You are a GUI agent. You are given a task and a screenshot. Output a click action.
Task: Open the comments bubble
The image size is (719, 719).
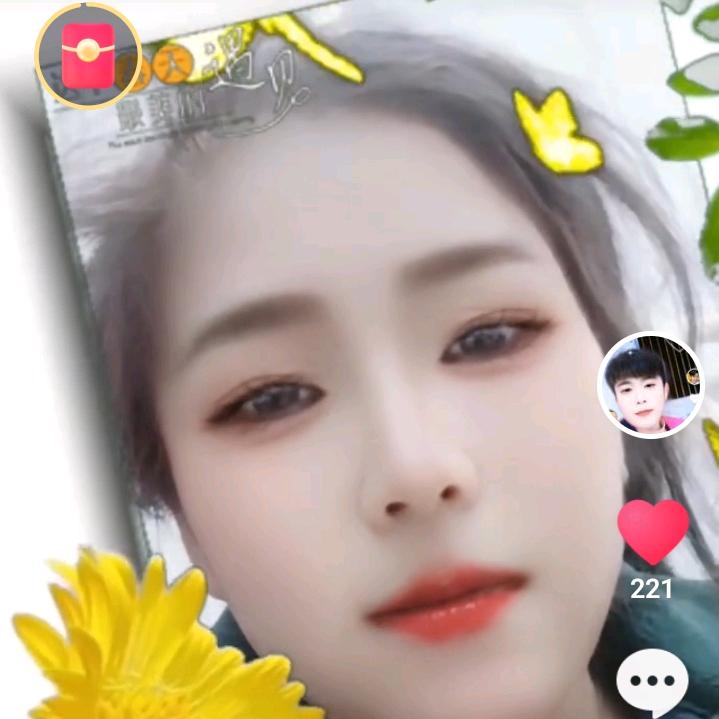click(652, 682)
